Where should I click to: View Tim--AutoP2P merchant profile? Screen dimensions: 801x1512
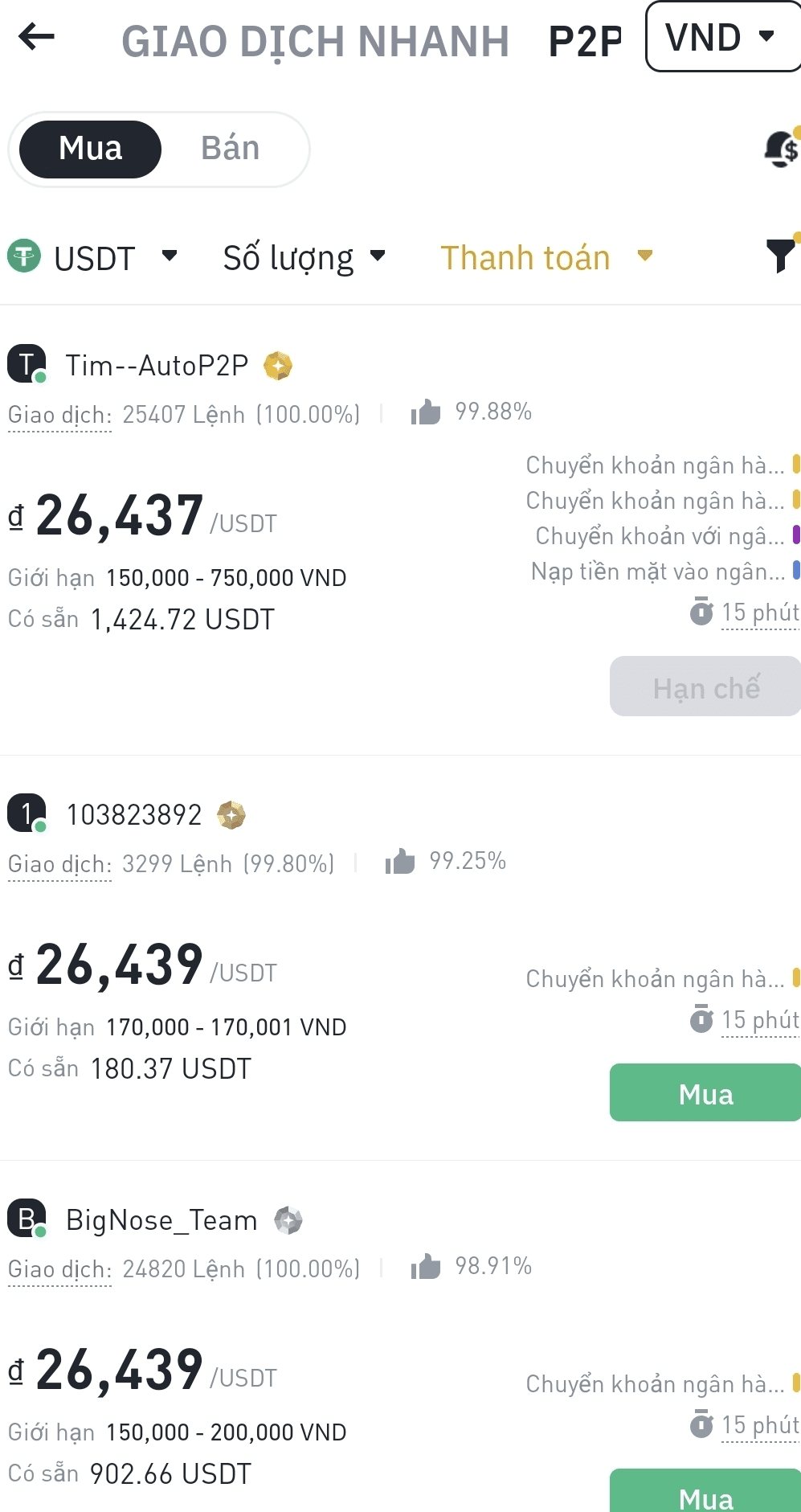click(x=157, y=366)
